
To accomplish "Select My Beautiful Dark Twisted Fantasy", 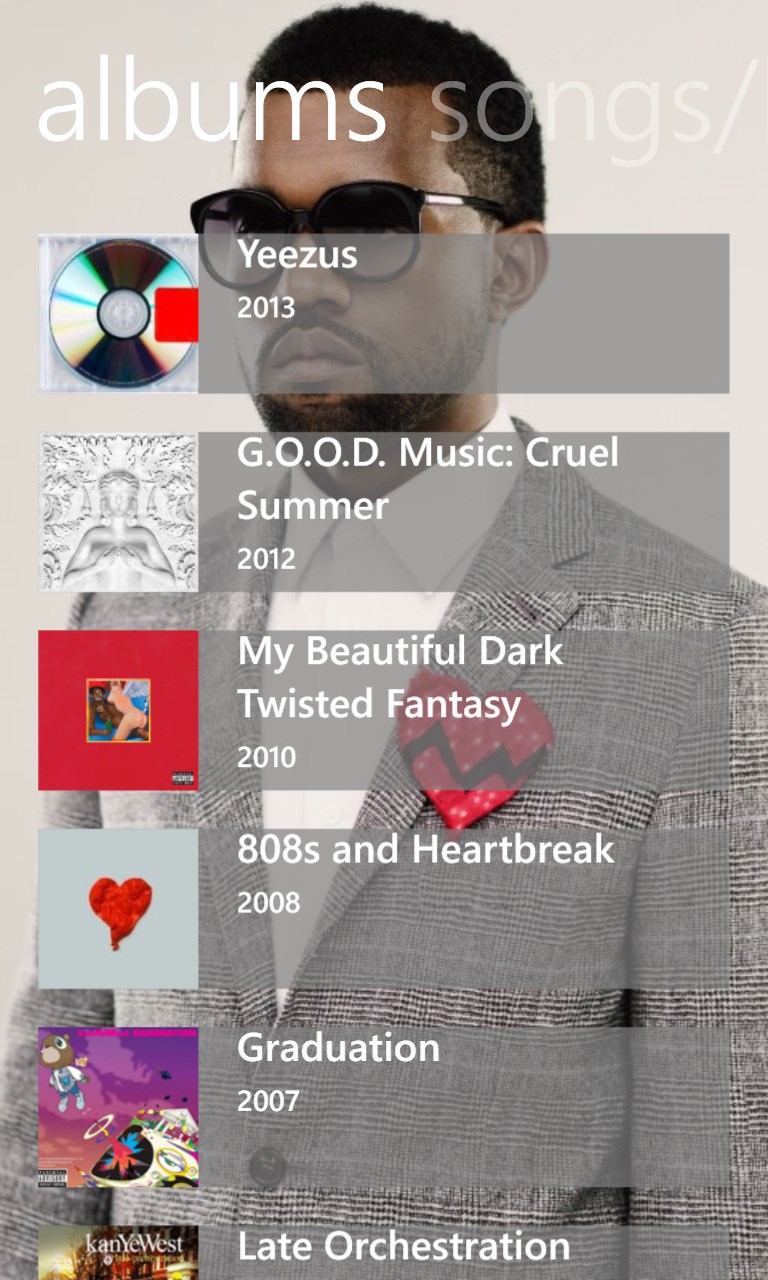I will tap(384, 710).
